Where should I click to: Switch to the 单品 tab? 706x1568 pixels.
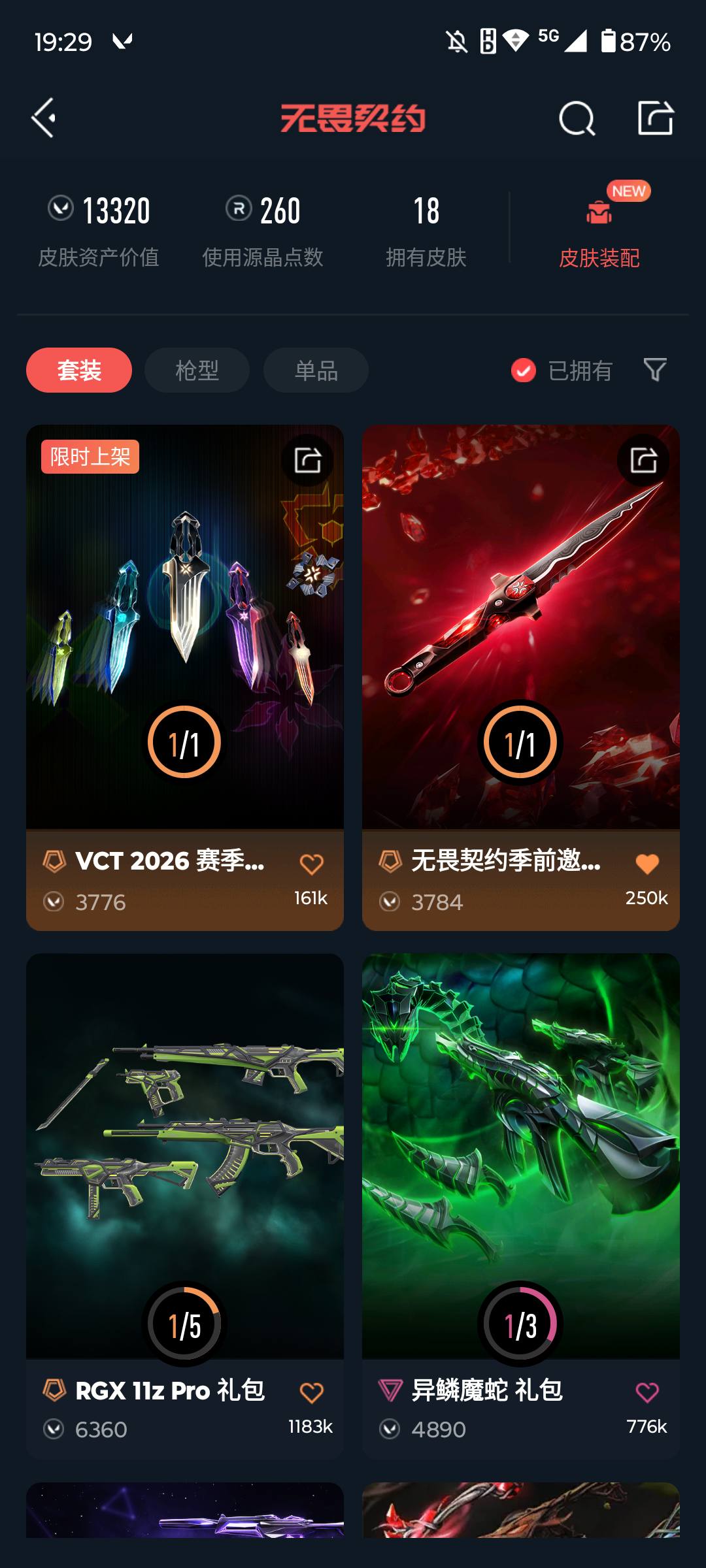pos(314,370)
